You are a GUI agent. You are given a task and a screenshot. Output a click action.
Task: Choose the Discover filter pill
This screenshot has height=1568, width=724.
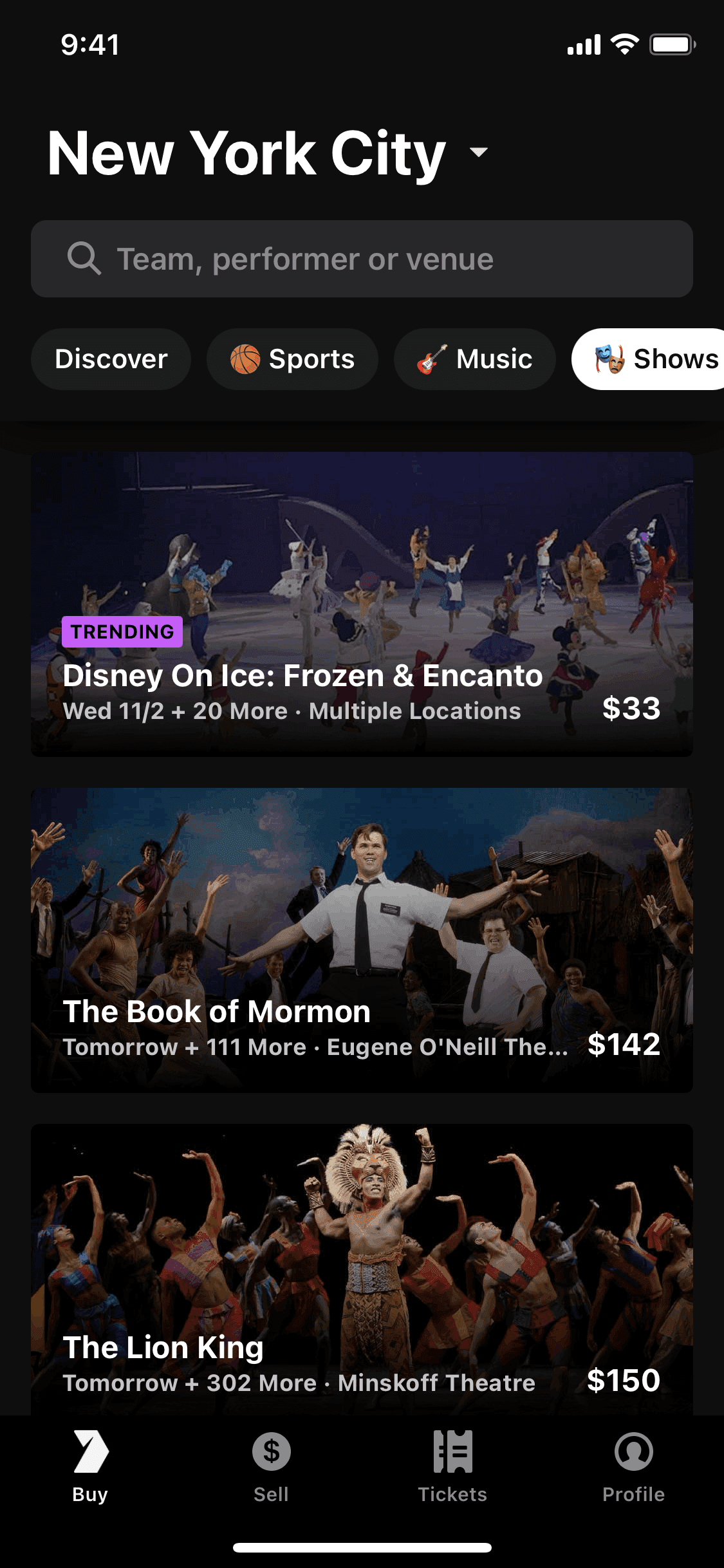pos(111,359)
